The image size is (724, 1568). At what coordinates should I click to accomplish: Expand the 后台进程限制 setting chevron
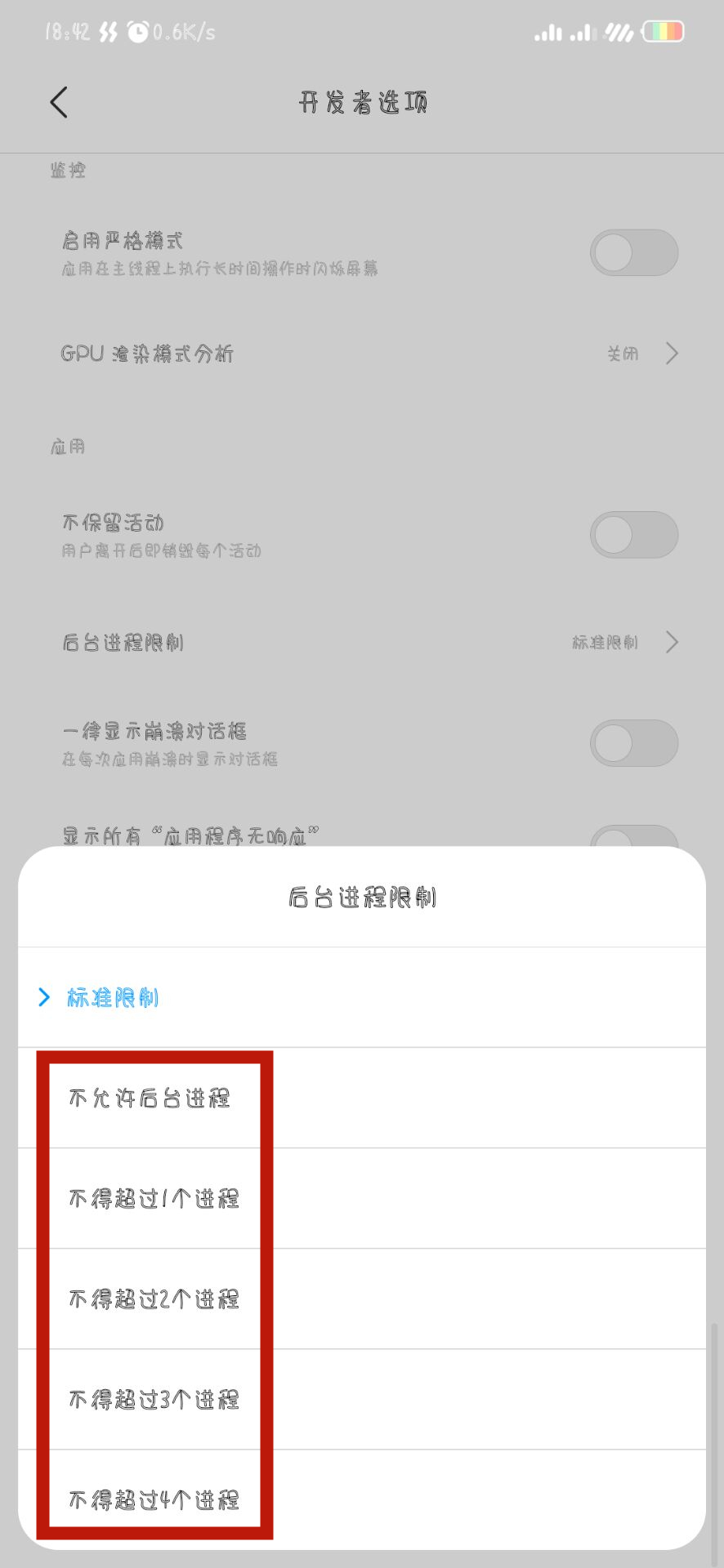pyautogui.click(x=672, y=643)
